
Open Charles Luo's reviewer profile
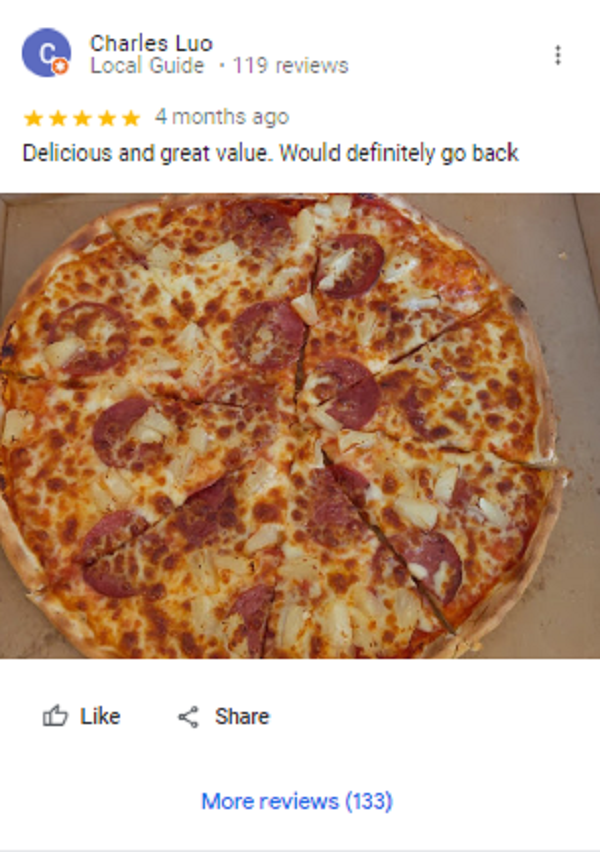click(x=151, y=43)
